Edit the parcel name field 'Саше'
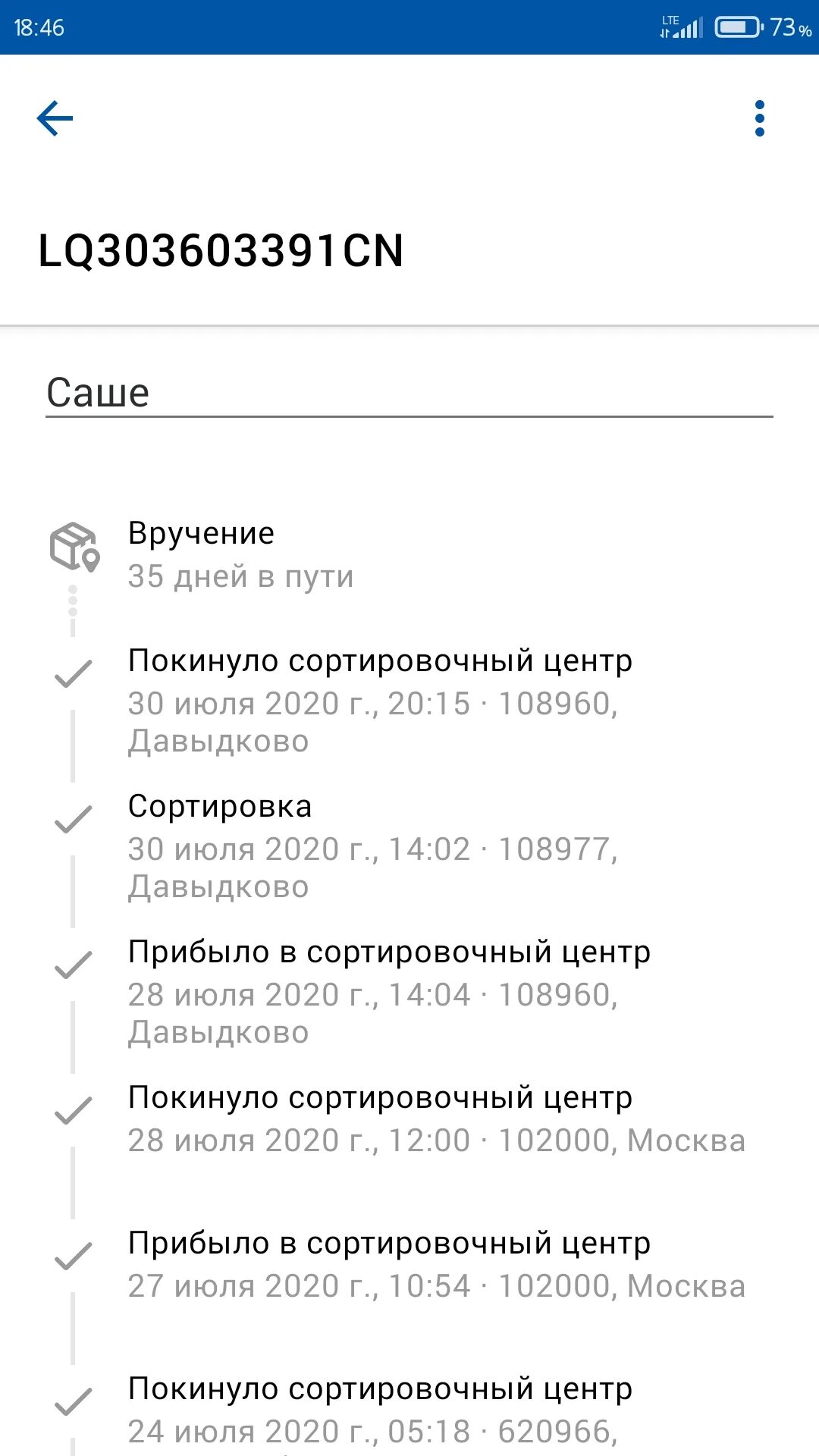This screenshot has width=819, height=1456. point(408,393)
